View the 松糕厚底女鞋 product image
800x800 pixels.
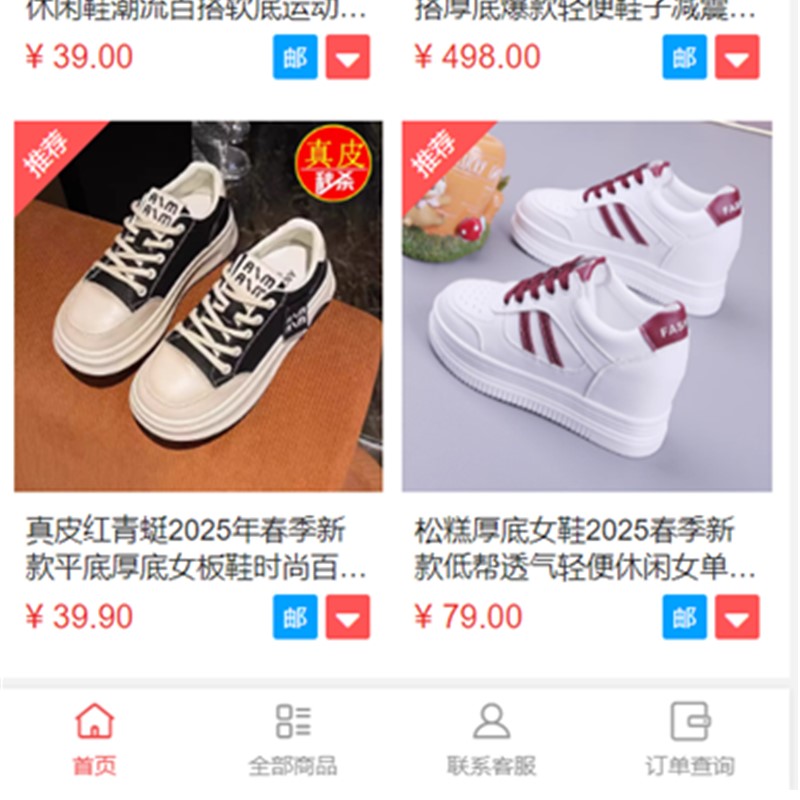click(x=587, y=306)
